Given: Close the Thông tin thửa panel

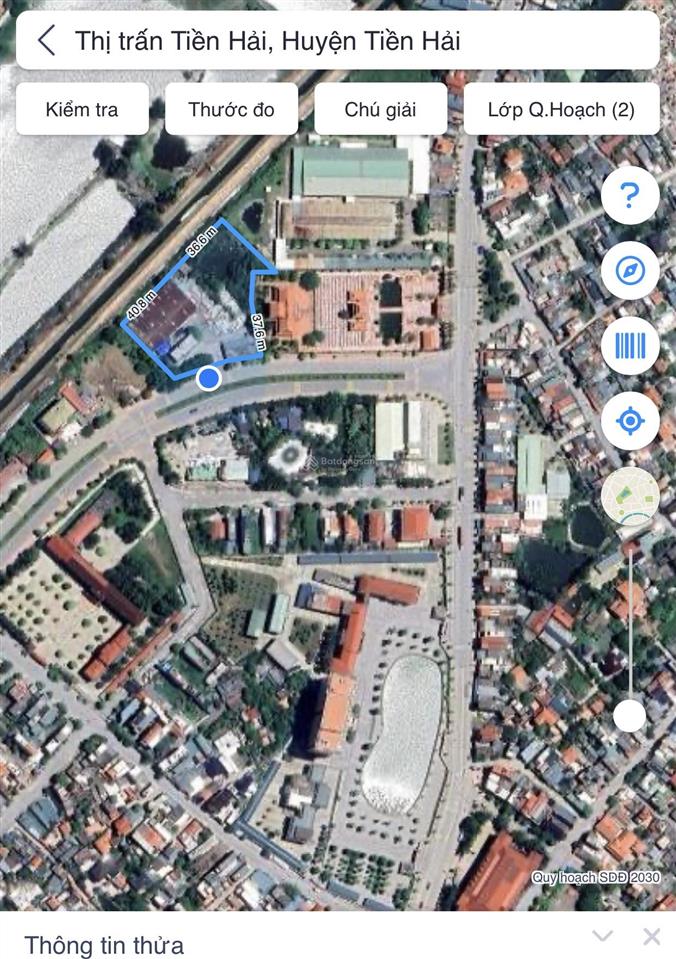Looking at the screenshot, I should 652,936.
